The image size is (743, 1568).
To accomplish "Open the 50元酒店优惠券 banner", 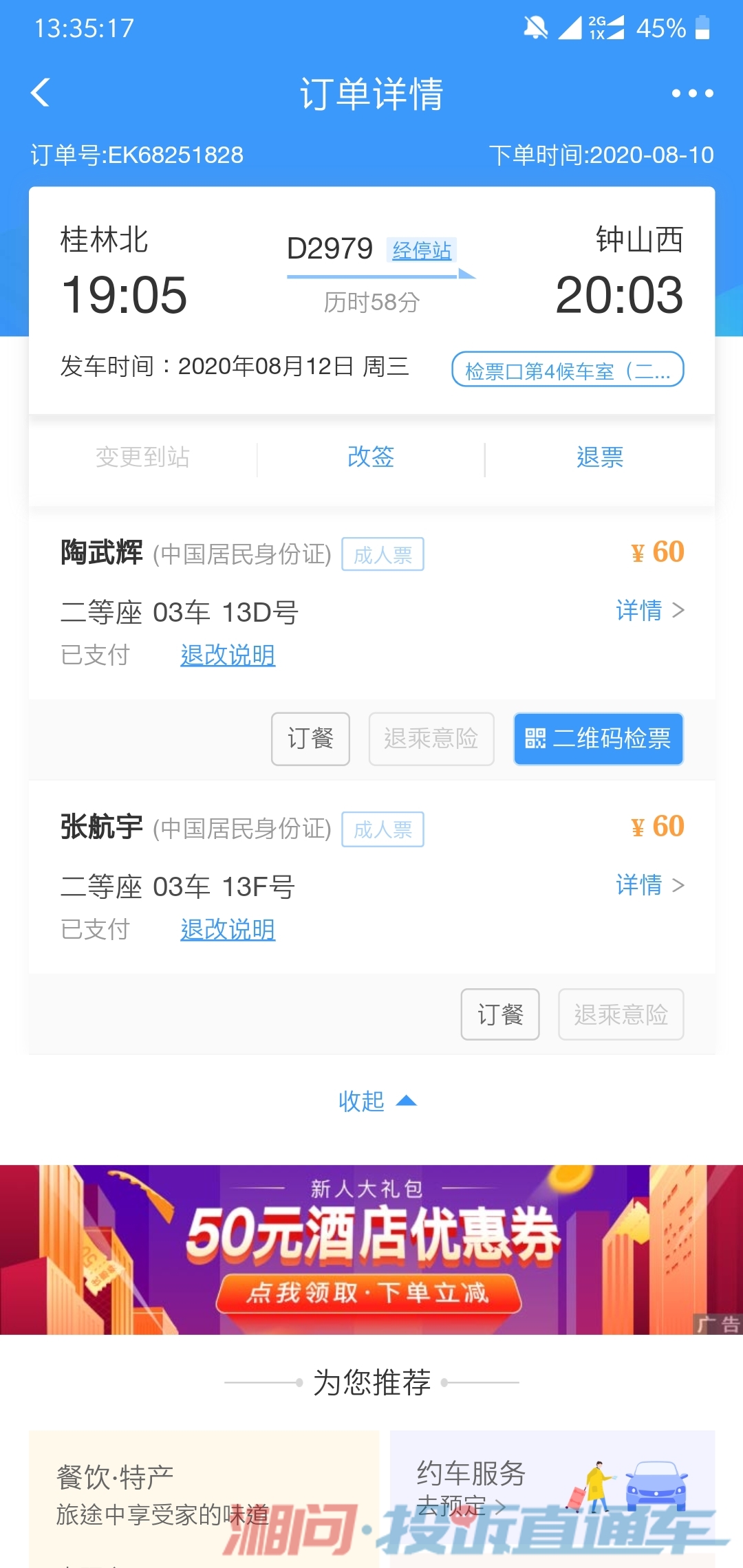I will pyautogui.click(x=371, y=1250).
